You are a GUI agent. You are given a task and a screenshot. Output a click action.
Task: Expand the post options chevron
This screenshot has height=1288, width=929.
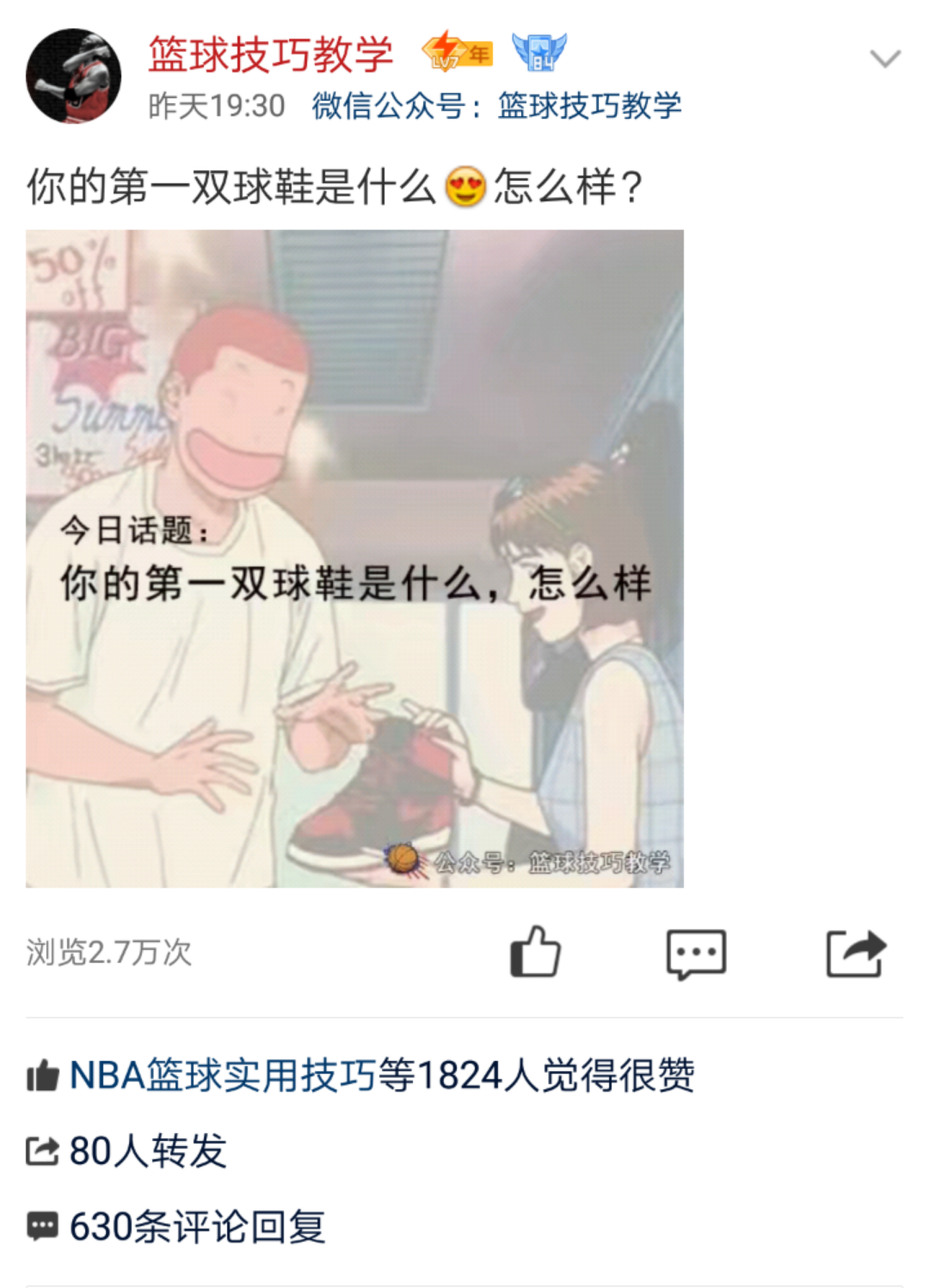[x=884, y=59]
